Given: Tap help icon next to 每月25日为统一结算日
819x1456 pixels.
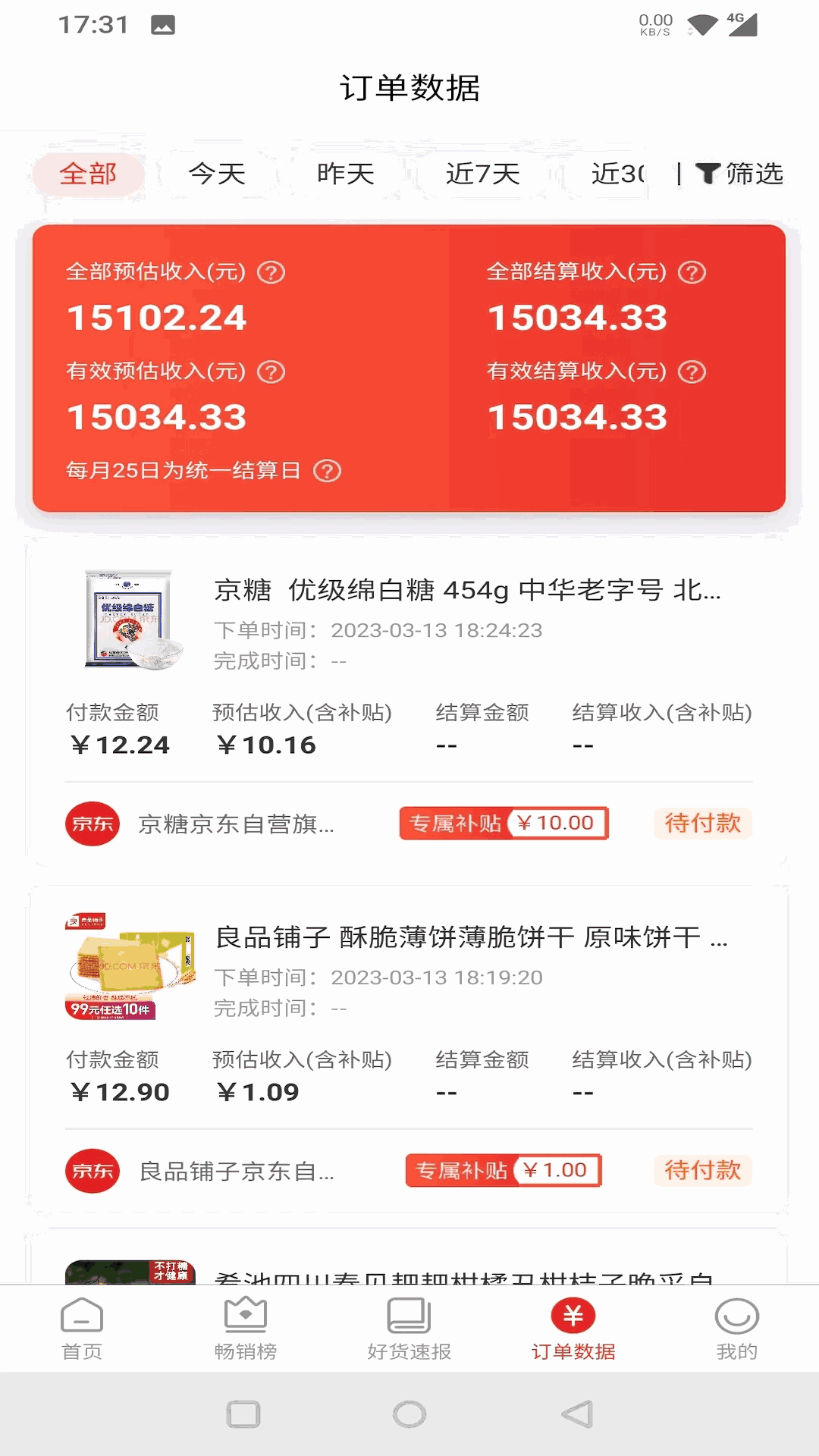Looking at the screenshot, I should [x=327, y=471].
